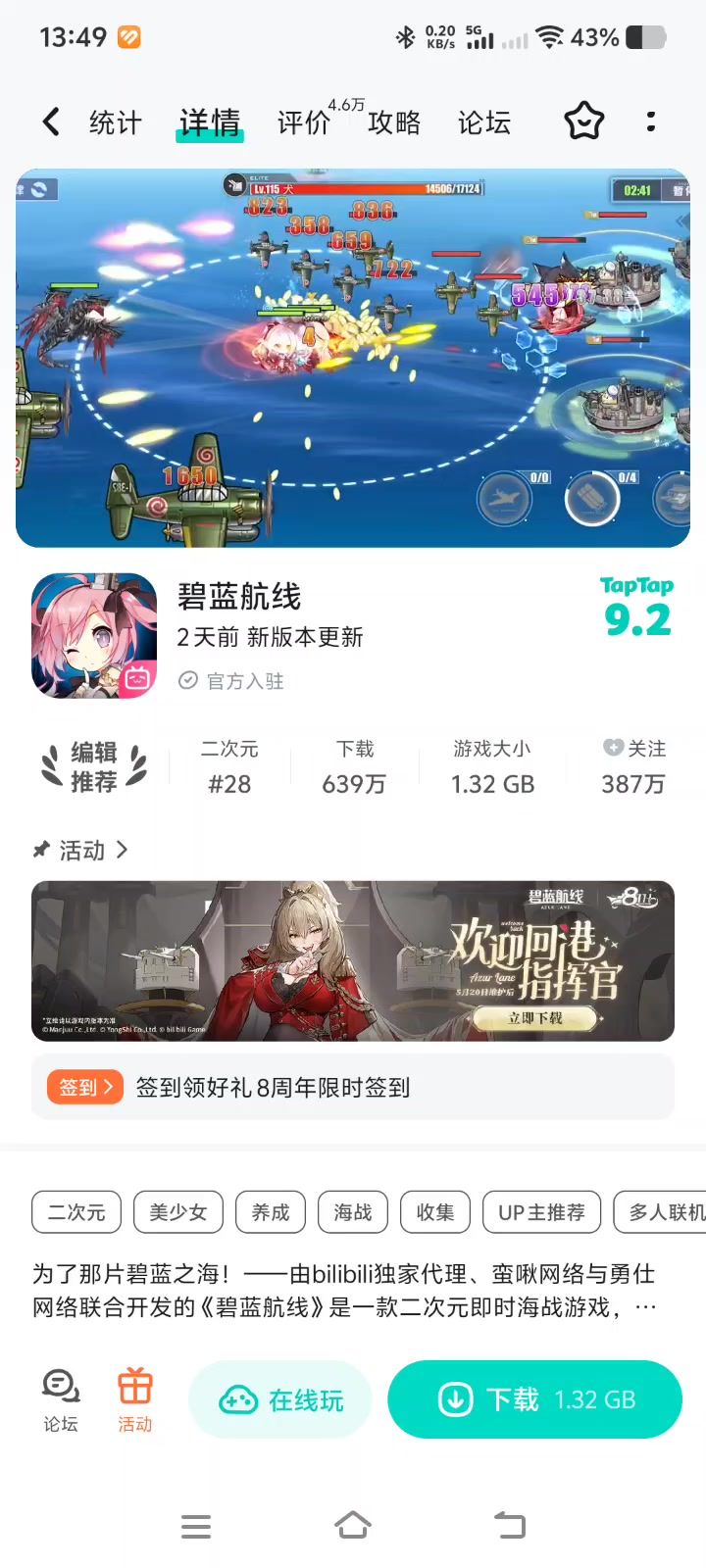Select the 美少女 tag chip

pos(178,1212)
